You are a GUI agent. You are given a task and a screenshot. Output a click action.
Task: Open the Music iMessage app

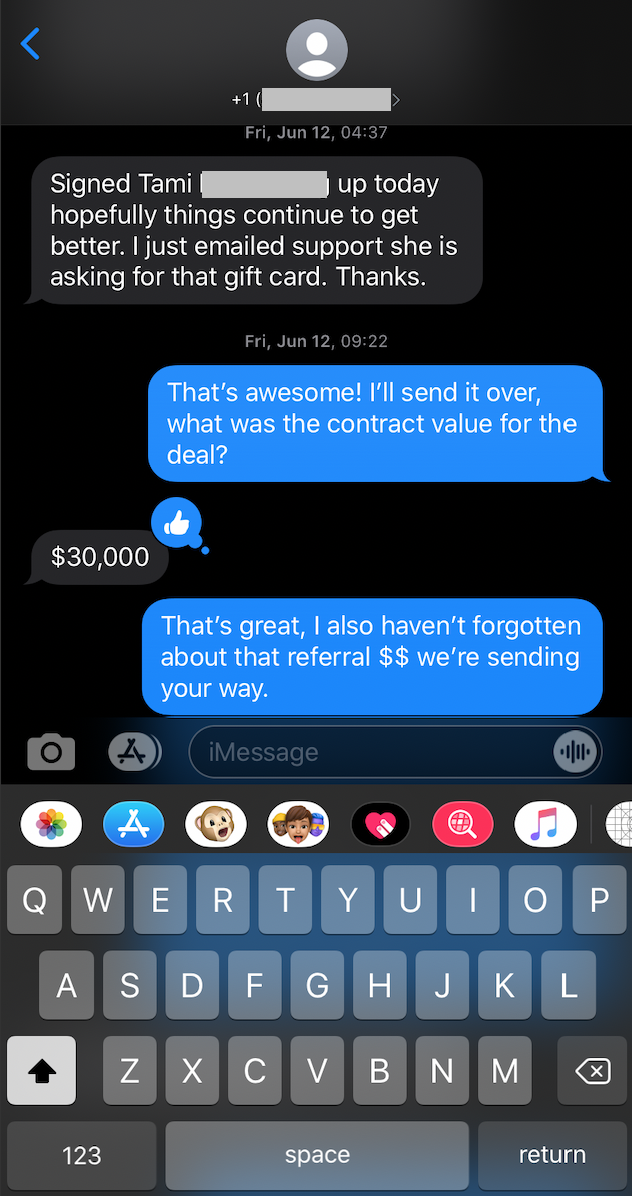[544, 825]
